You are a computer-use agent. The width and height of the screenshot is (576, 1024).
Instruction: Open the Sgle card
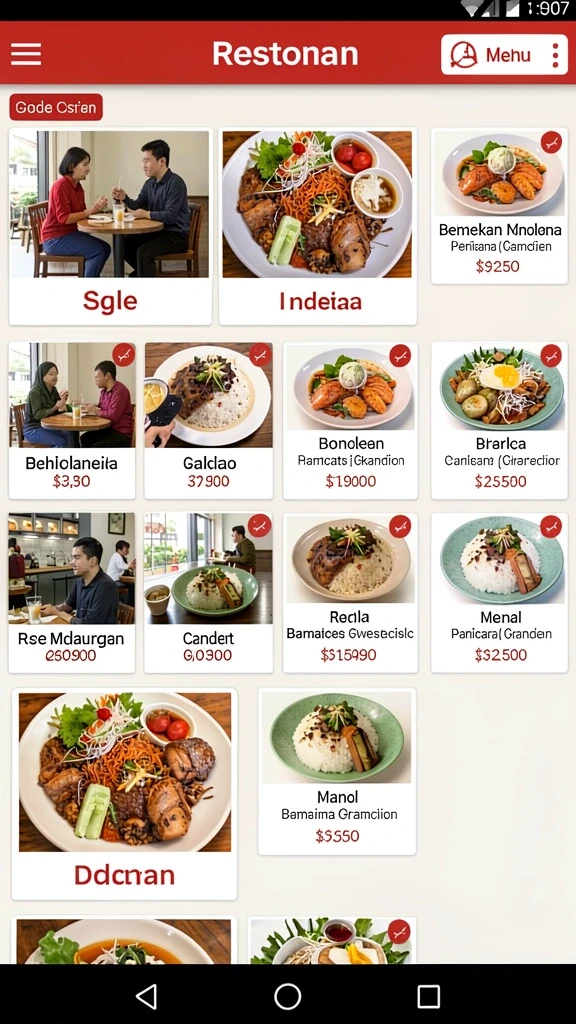click(110, 226)
